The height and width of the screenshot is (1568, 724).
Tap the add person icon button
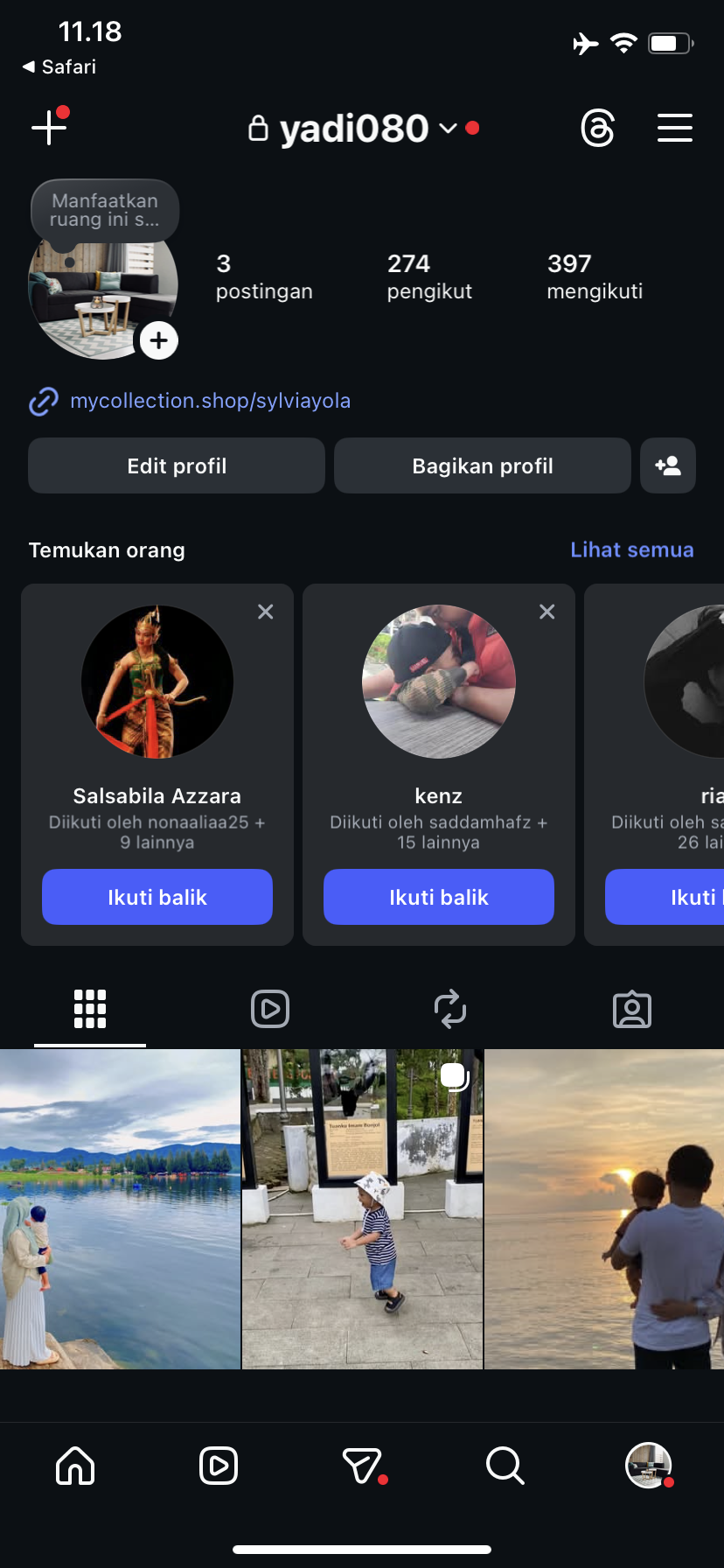668,465
